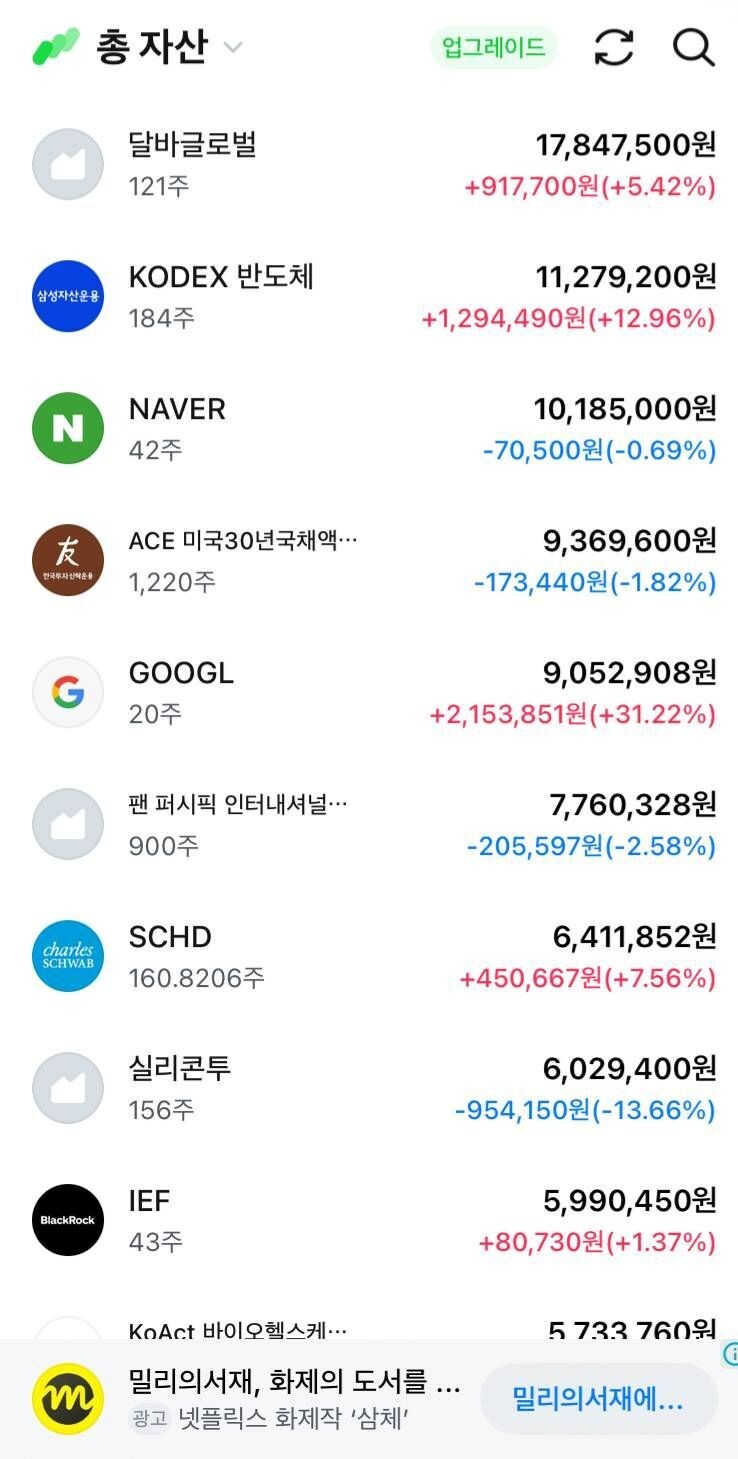Open search with the magnifier icon
The width and height of the screenshot is (738, 1459).
pos(694,47)
